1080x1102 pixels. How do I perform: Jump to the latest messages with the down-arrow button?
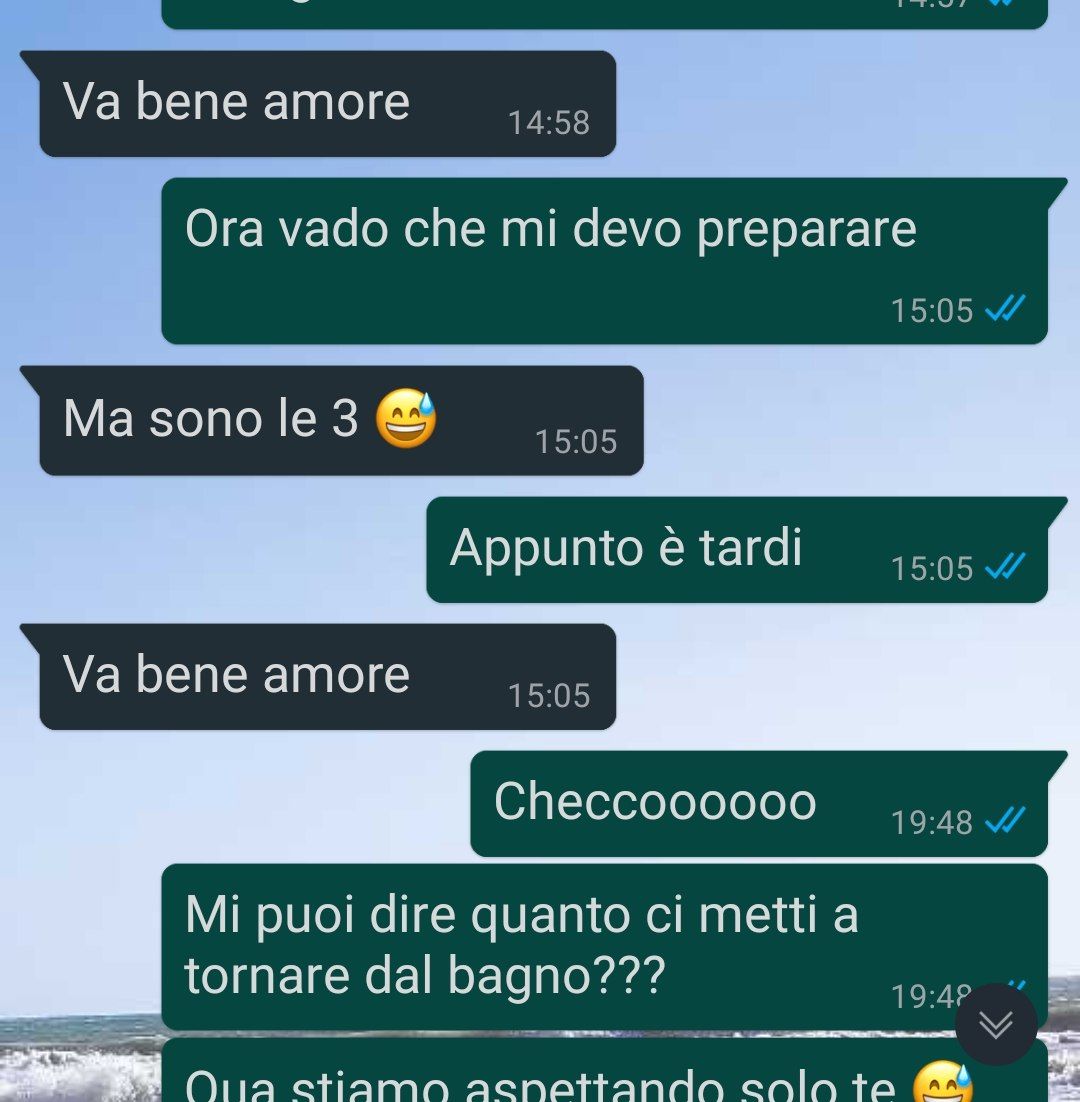[x=995, y=1024]
